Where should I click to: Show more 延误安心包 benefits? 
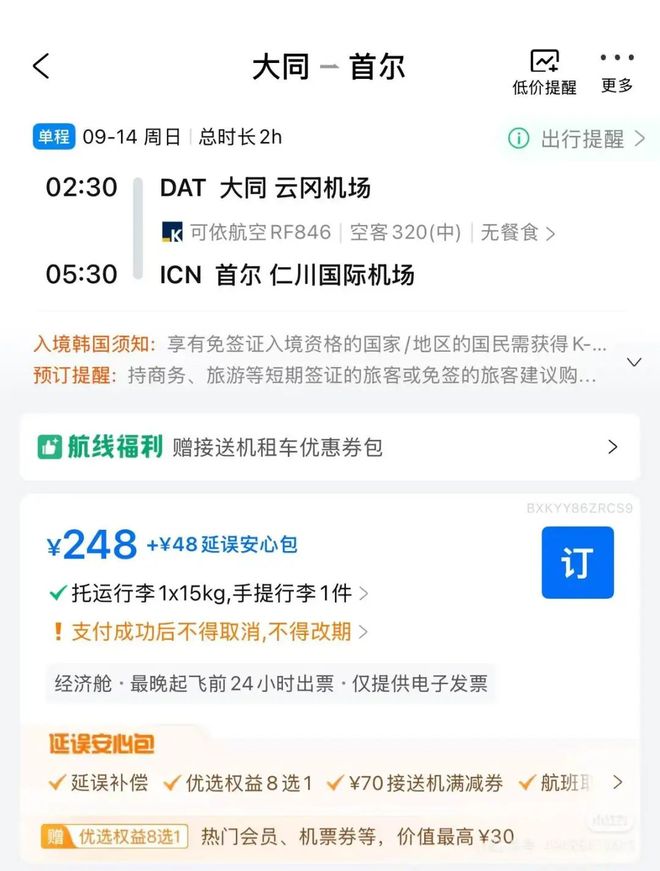click(618, 782)
